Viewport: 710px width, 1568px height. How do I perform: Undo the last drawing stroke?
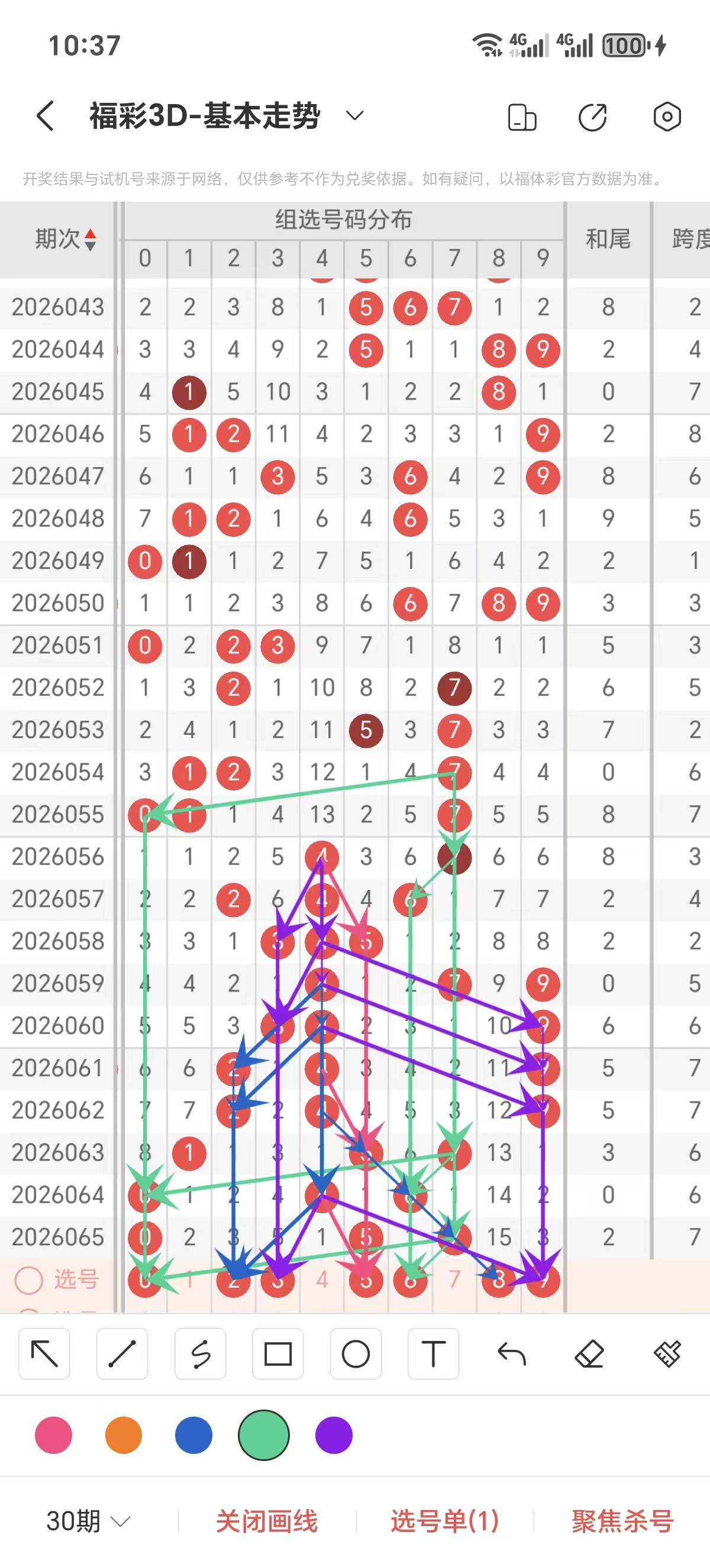click(511, 1355)
